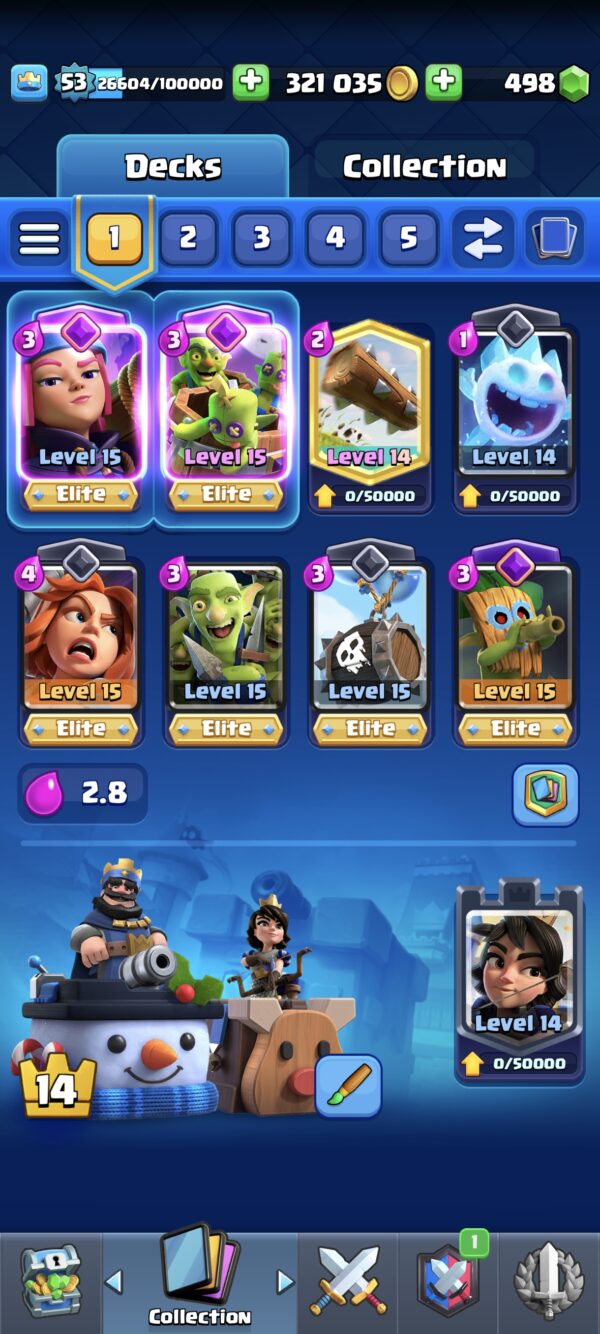Open the deck list hamburger menu
The height and width of the screenshot is (1334, 600).
40,238
